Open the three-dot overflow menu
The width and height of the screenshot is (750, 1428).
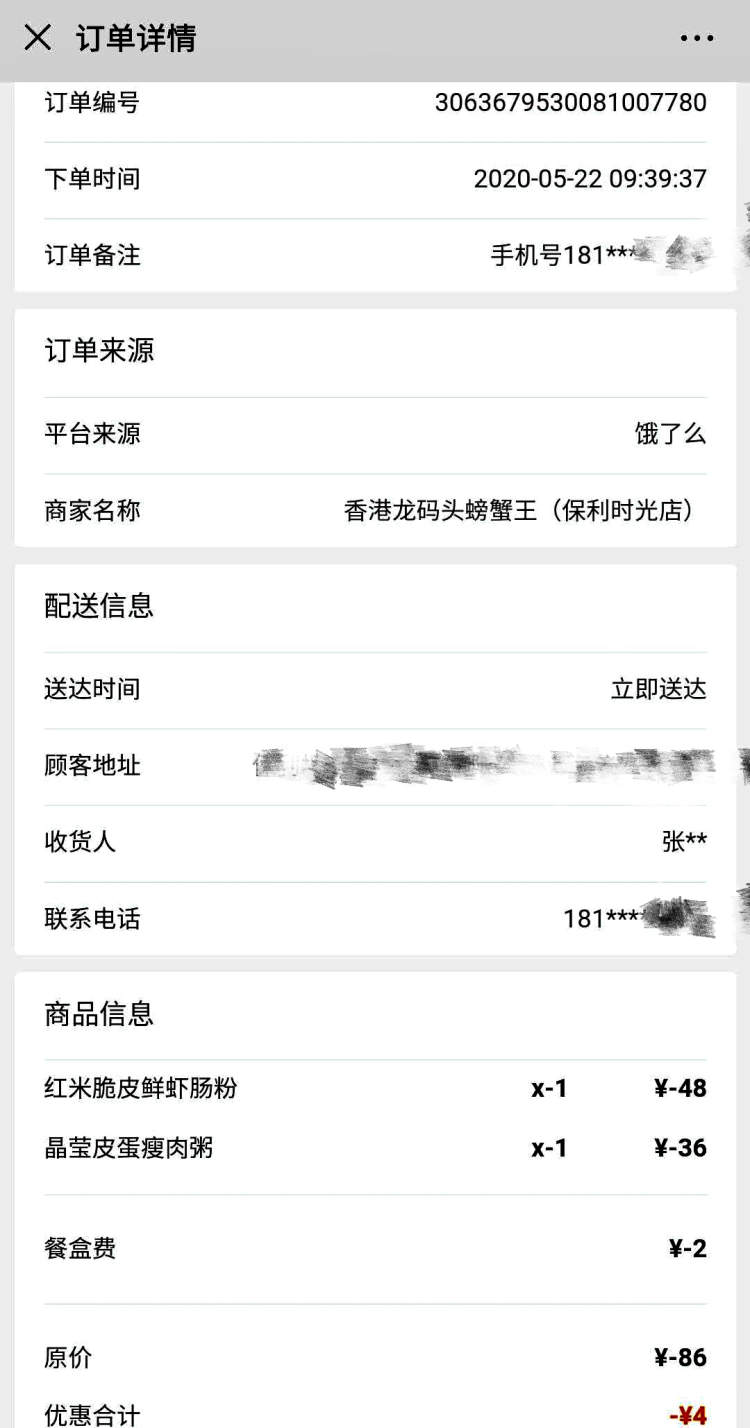click(x=697, y=39)
